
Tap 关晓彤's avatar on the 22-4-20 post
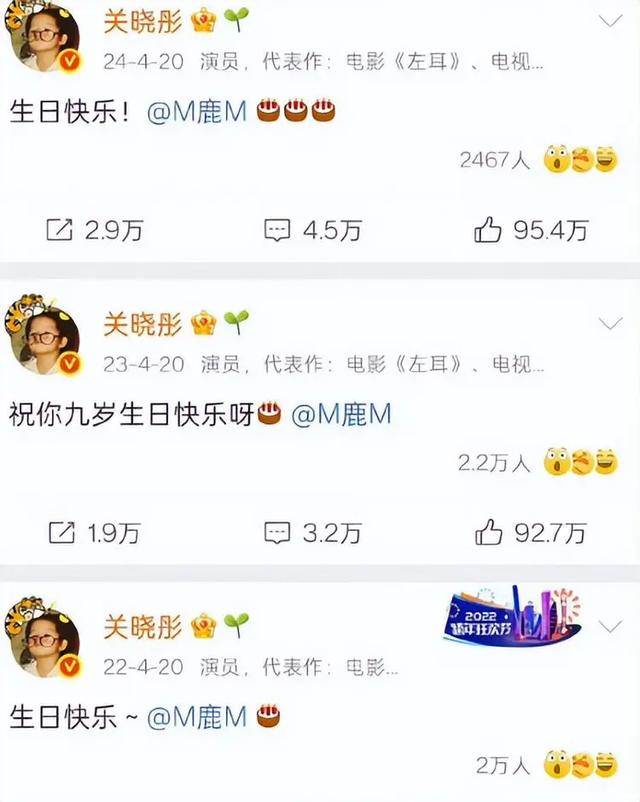click(42, 643)
